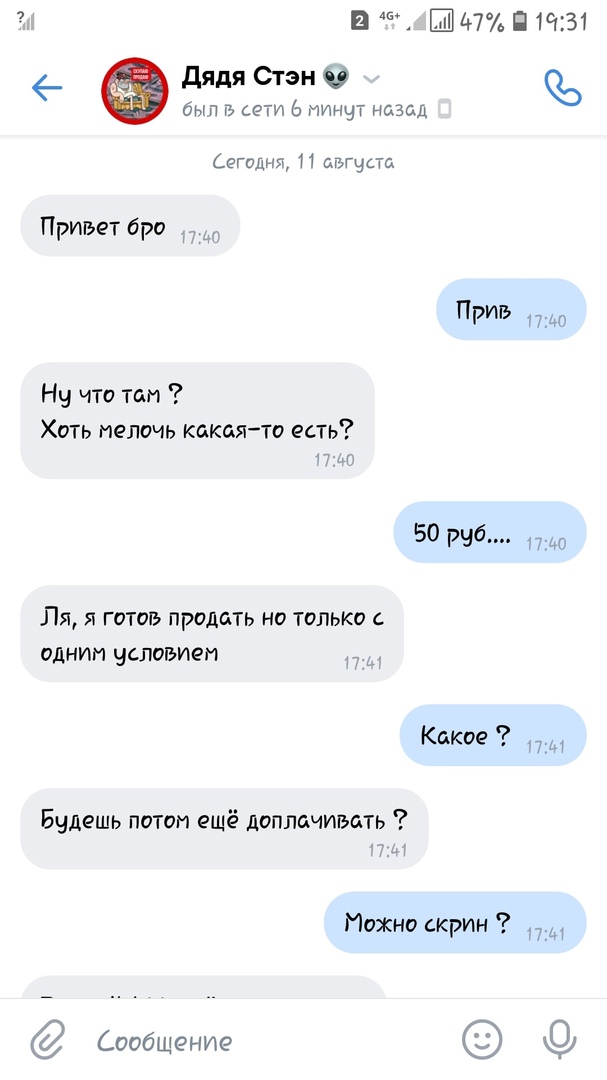Record a voice message with the microphone
607x1080 pixels.
(x=559, y=1040)
